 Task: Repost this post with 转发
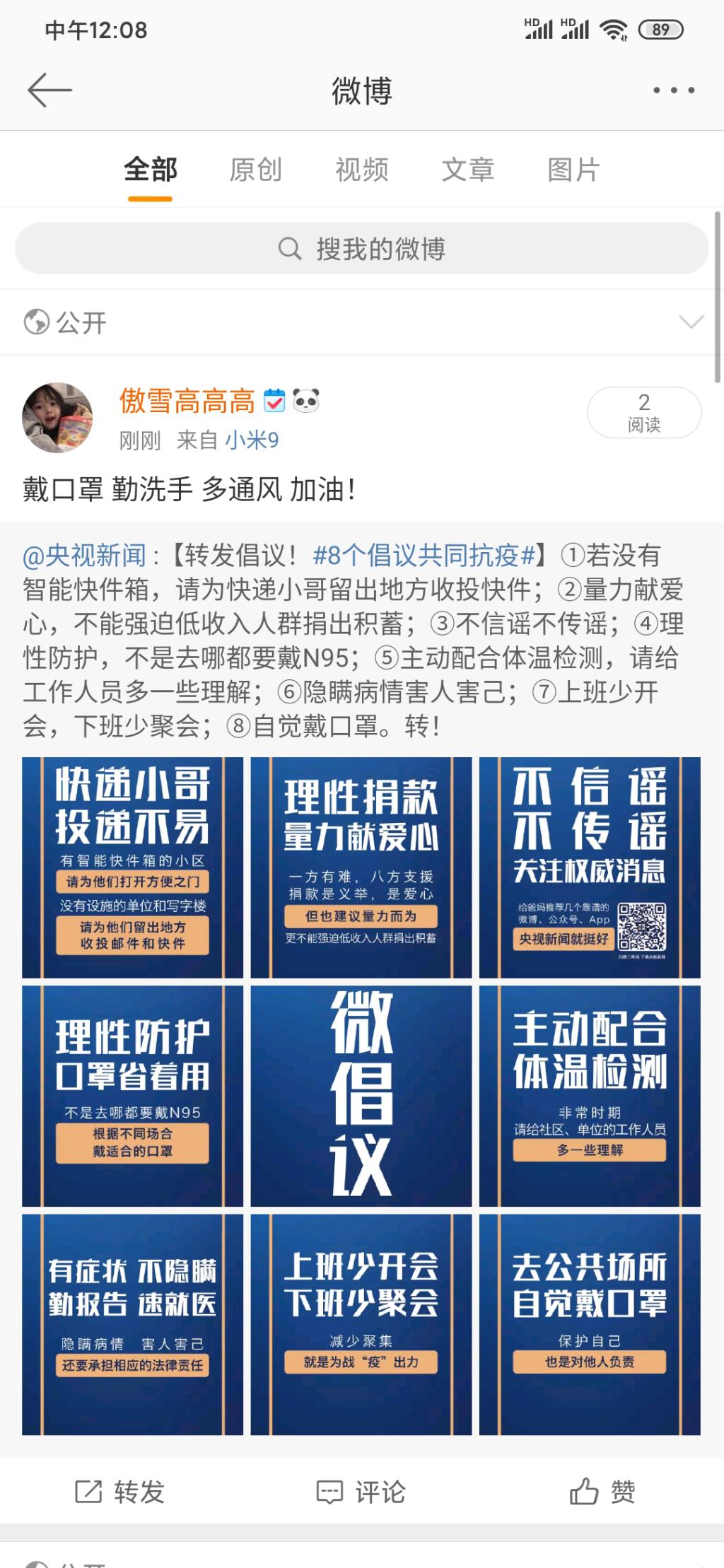pos(120,1492)
